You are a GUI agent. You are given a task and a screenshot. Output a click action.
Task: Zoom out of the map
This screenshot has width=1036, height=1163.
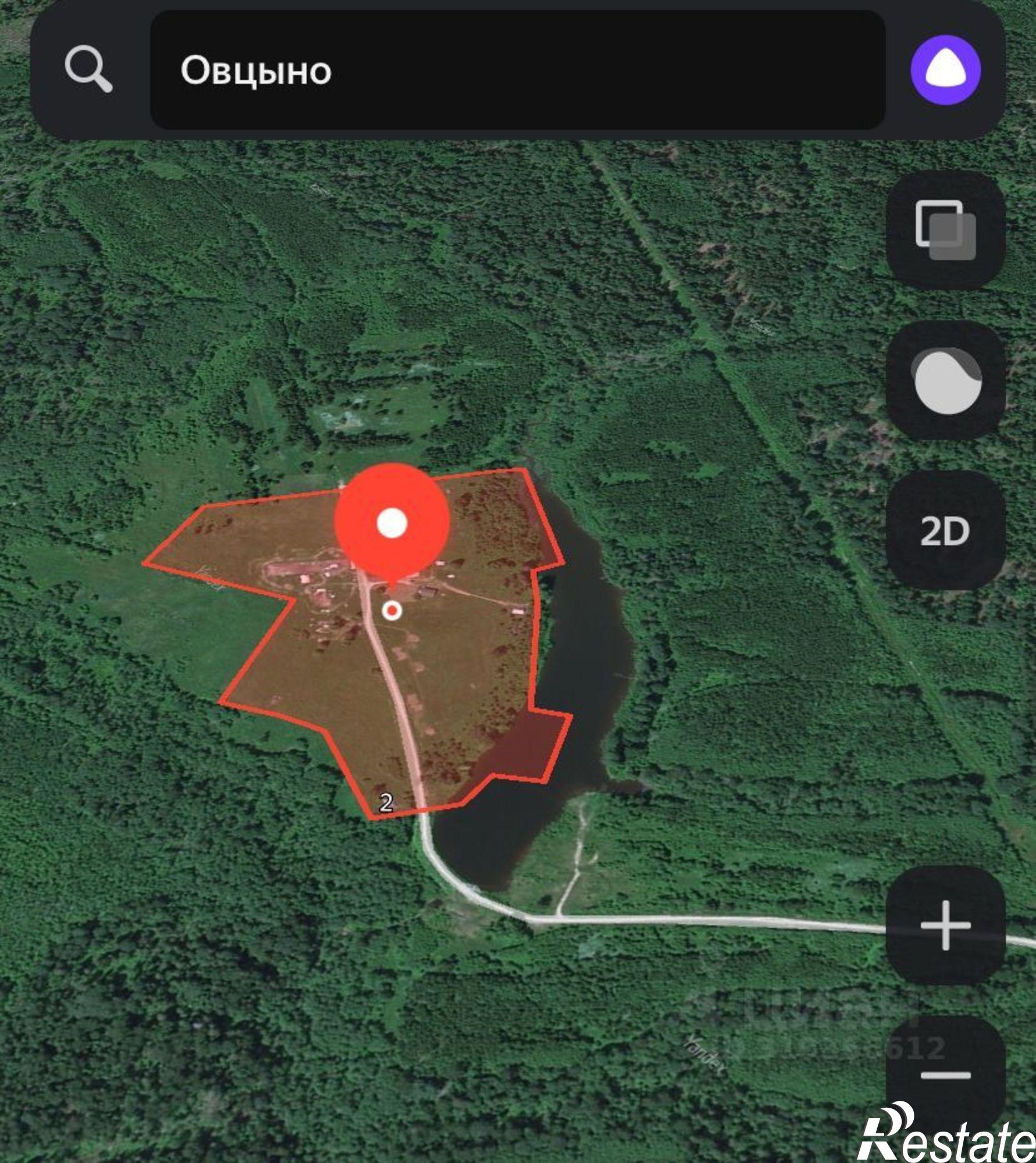pyautogui.click(x=945, y=1075)
